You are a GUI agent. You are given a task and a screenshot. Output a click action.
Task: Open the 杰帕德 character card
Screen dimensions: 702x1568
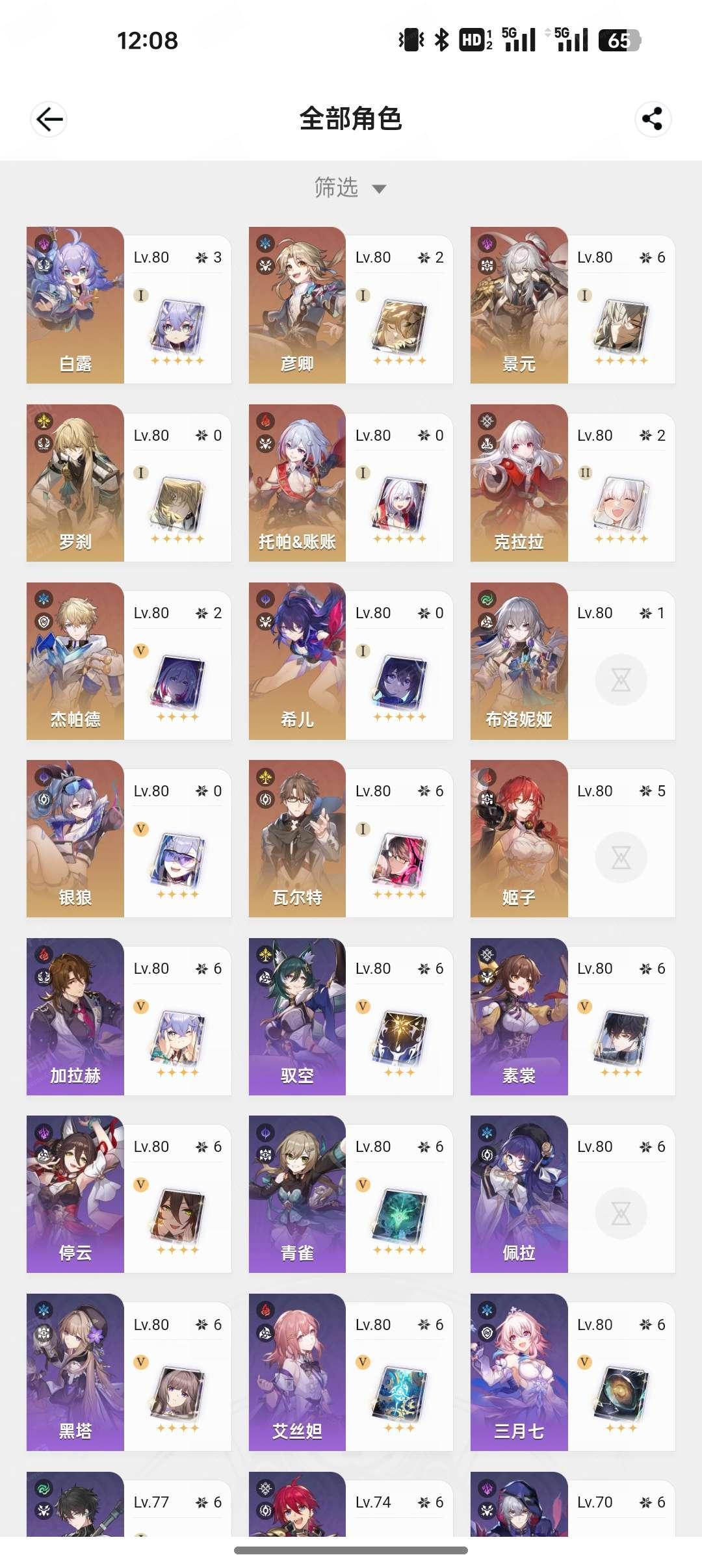pos(129,661)
